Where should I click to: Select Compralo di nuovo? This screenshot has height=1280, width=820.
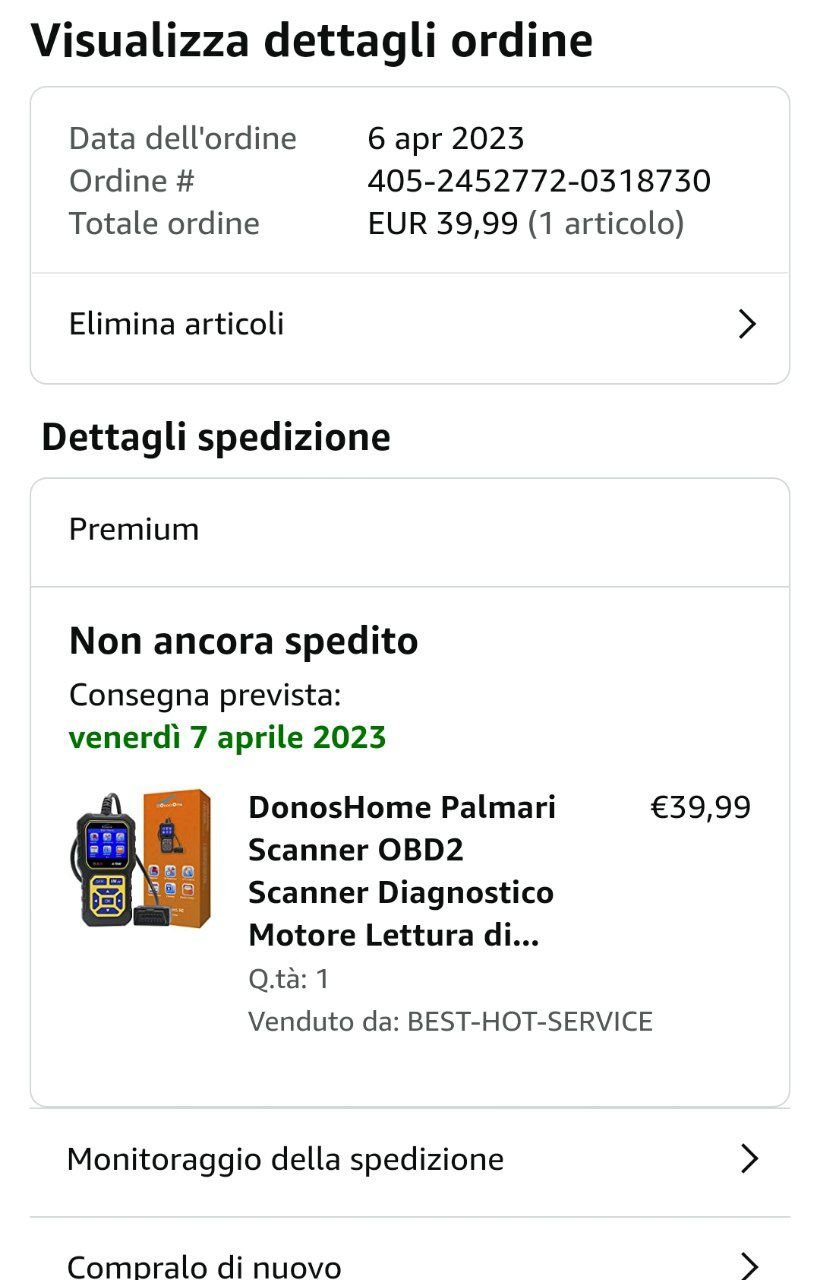tap(409, 1262)
